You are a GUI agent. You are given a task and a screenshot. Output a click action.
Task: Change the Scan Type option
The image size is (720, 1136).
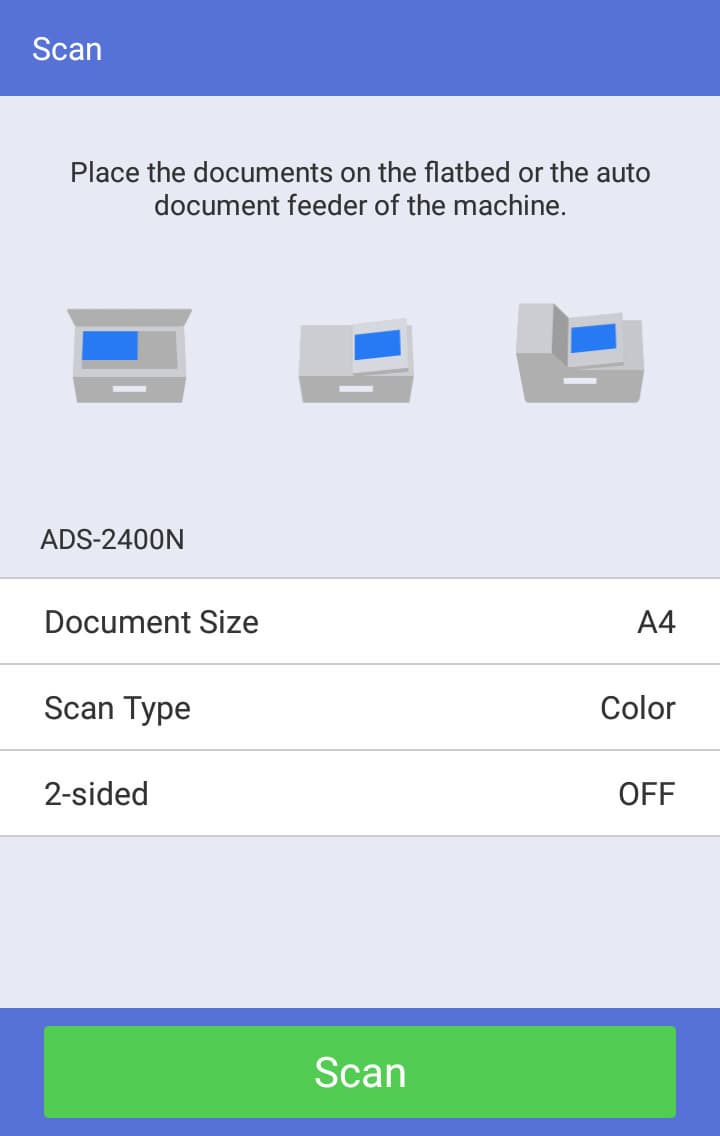(360, 707)
